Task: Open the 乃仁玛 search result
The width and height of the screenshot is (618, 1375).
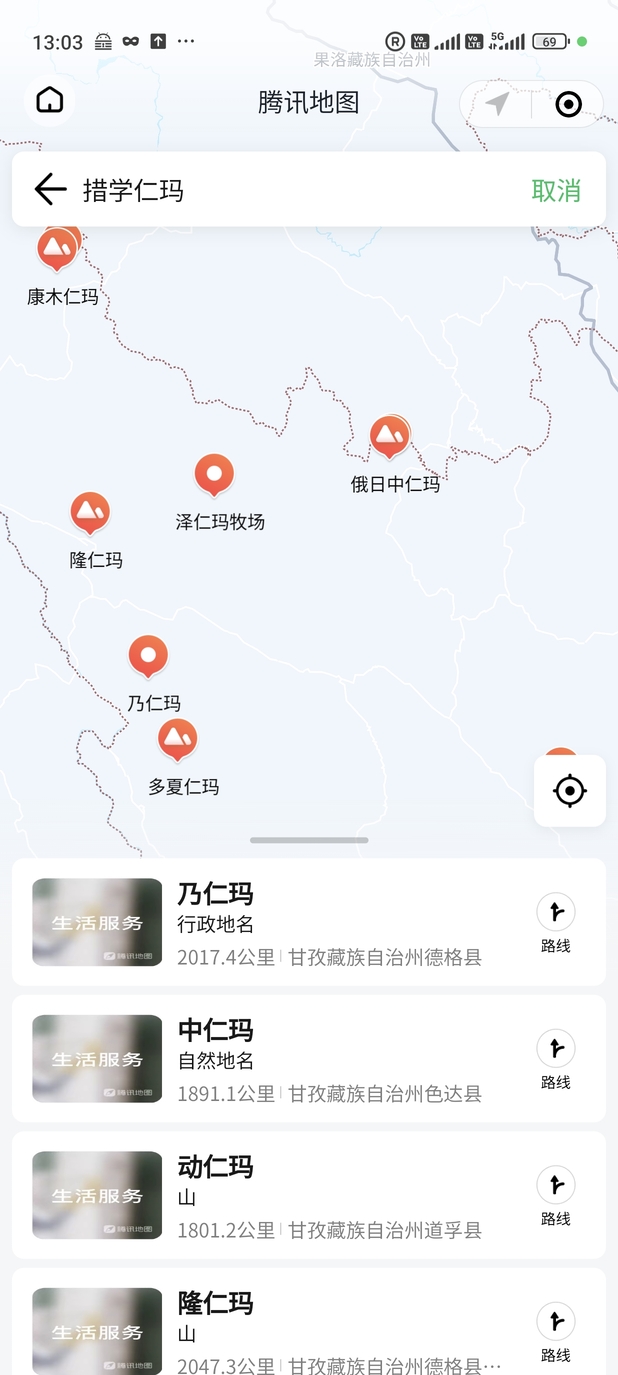Action: (x=300, y=922)
